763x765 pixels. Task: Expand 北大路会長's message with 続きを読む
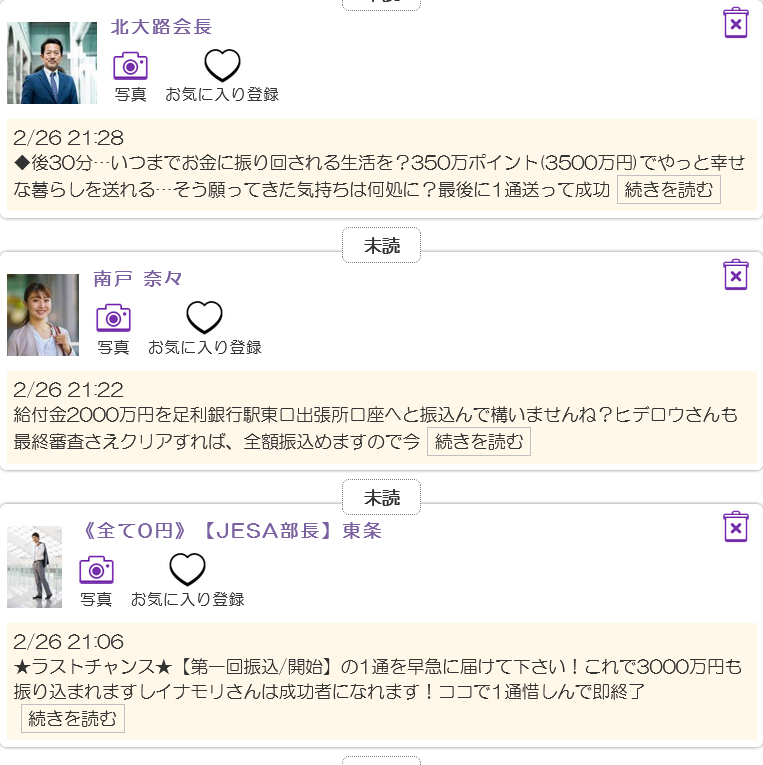point(668,189)
